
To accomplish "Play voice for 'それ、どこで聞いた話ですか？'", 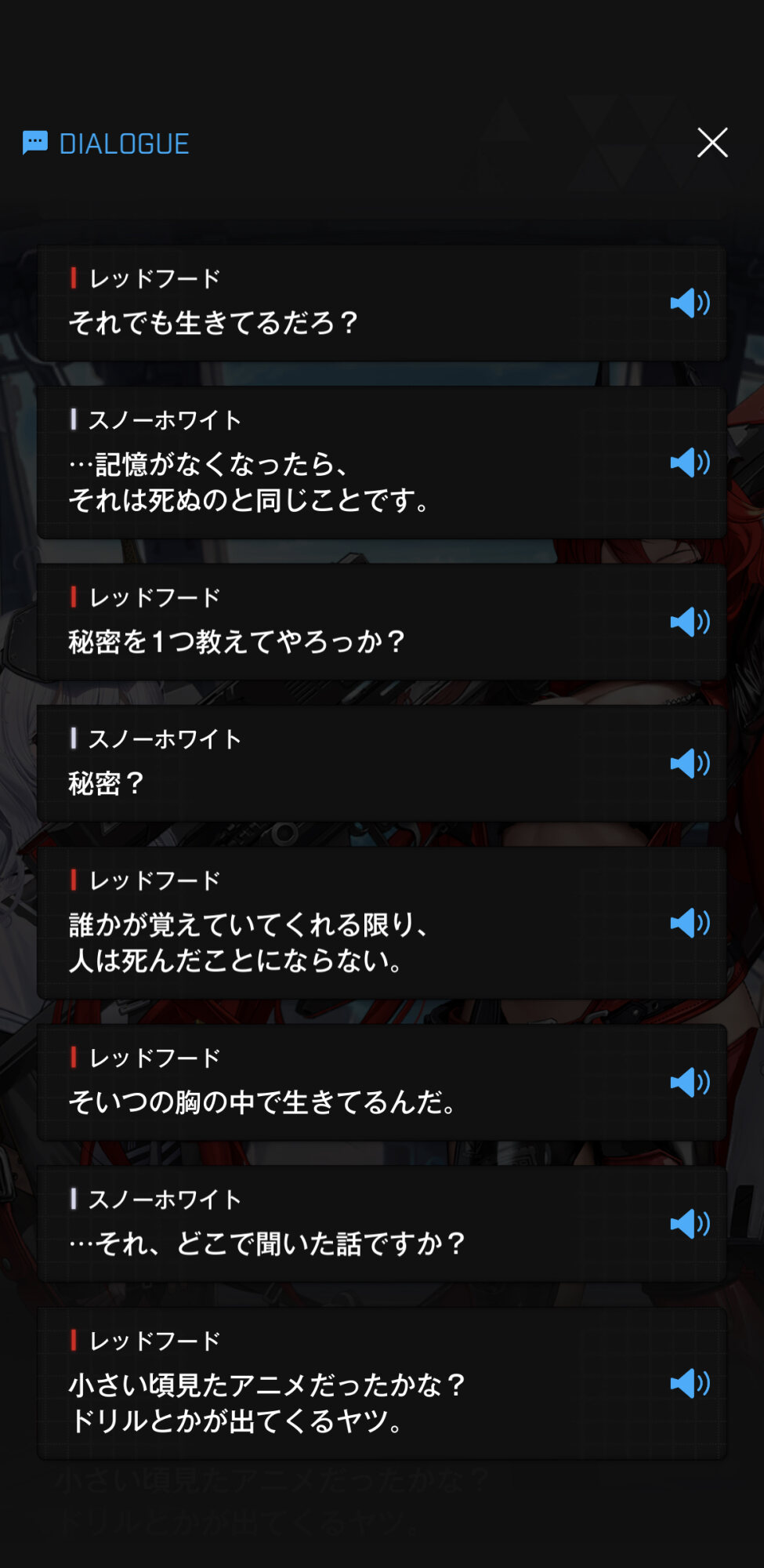I will click(690, 1224).
